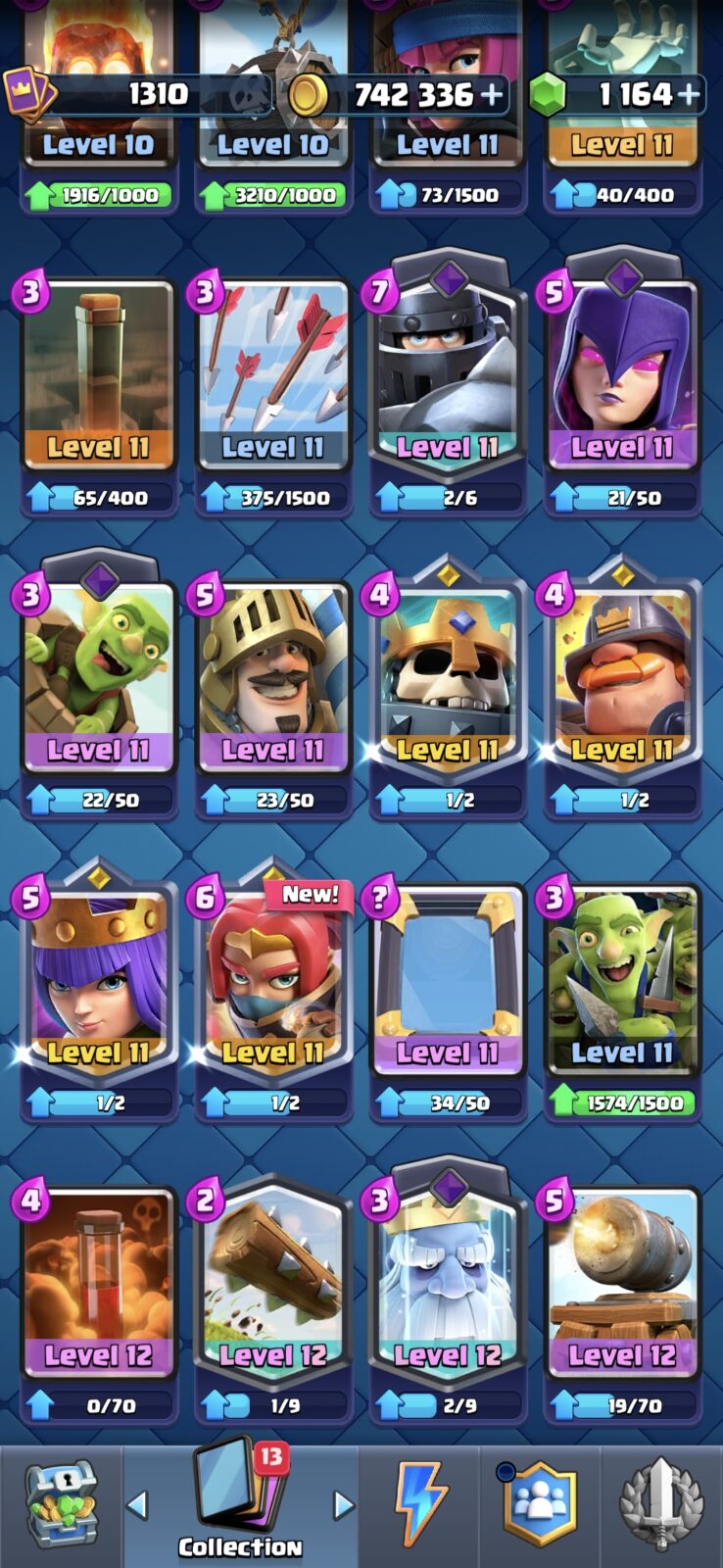Open the Archer Queen card
Screen dimensions: 723x1568
(x=98, y=994)
